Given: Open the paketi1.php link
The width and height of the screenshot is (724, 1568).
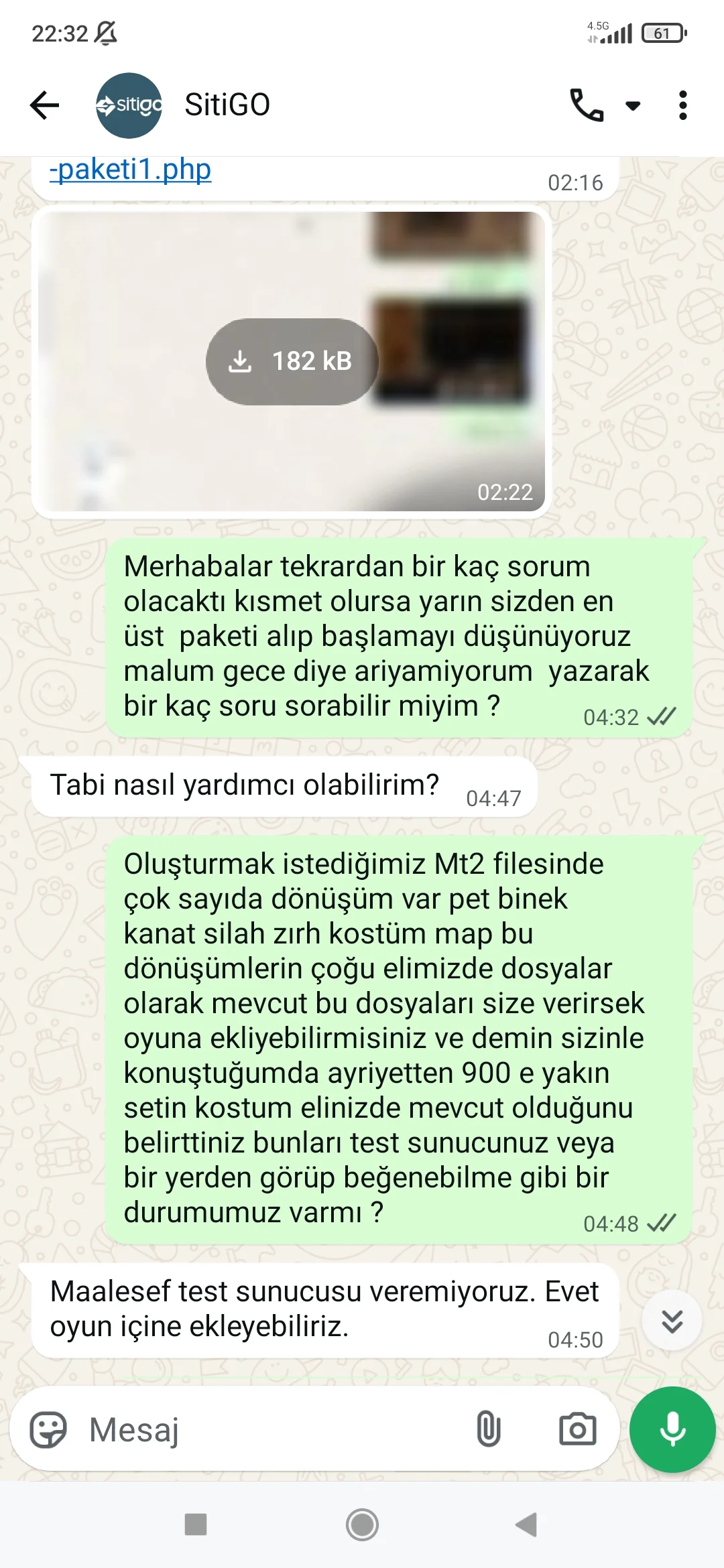Looking at the screenshot, I should [x=131, y=170].
